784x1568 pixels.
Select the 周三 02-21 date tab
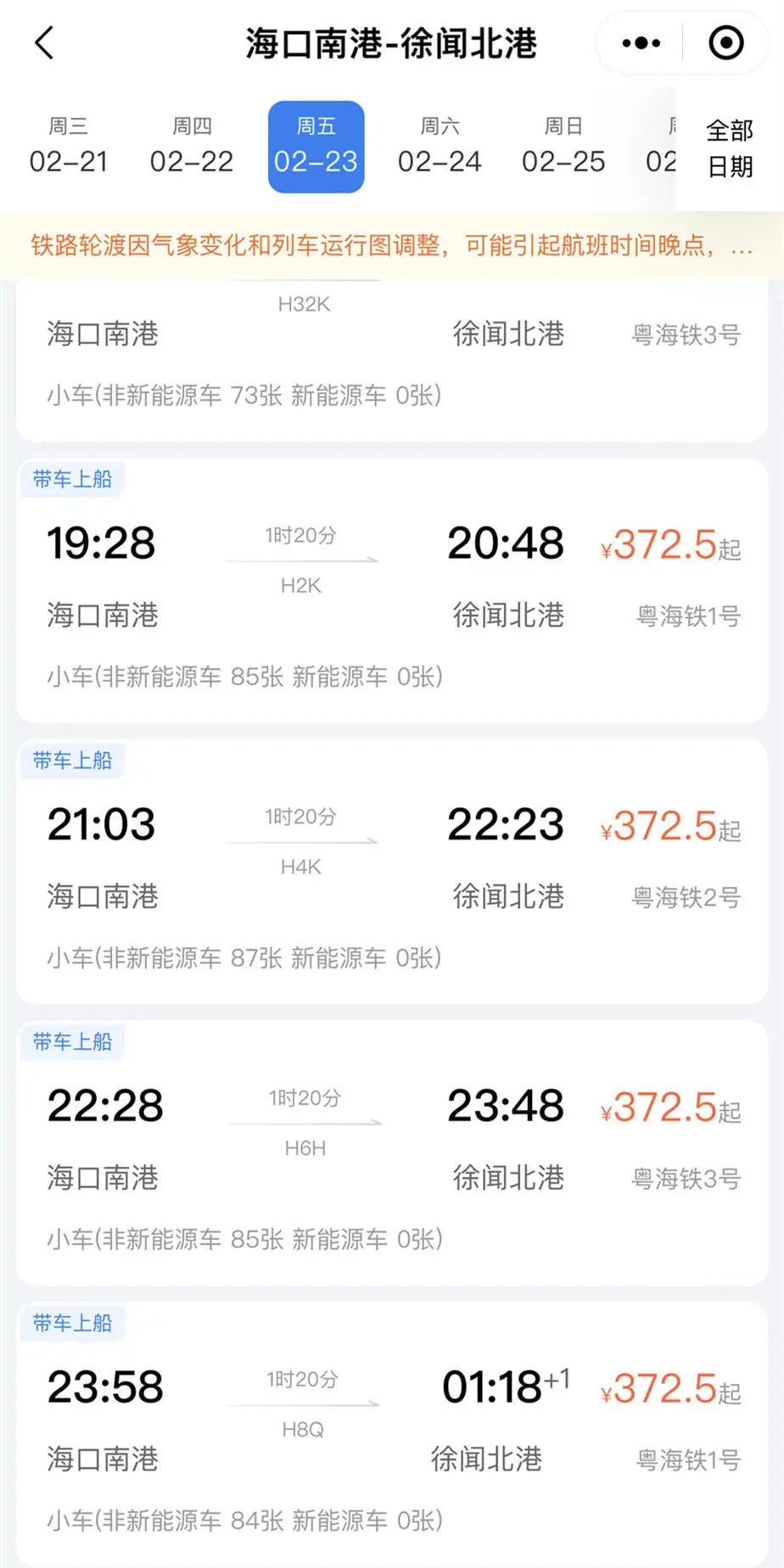click(69, 147)
